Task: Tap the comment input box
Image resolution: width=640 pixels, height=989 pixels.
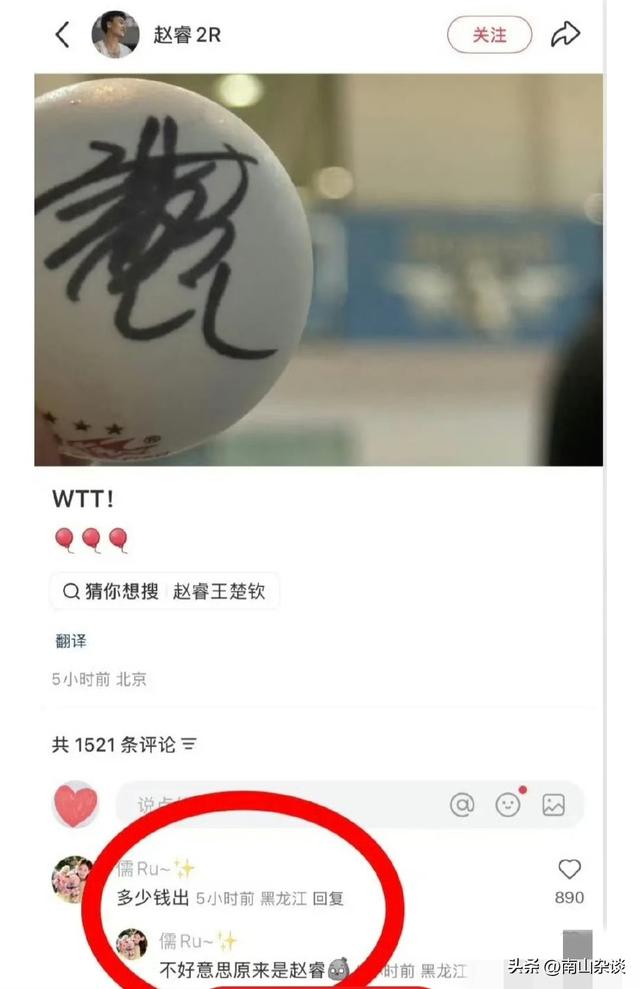Action: [280, 805]
